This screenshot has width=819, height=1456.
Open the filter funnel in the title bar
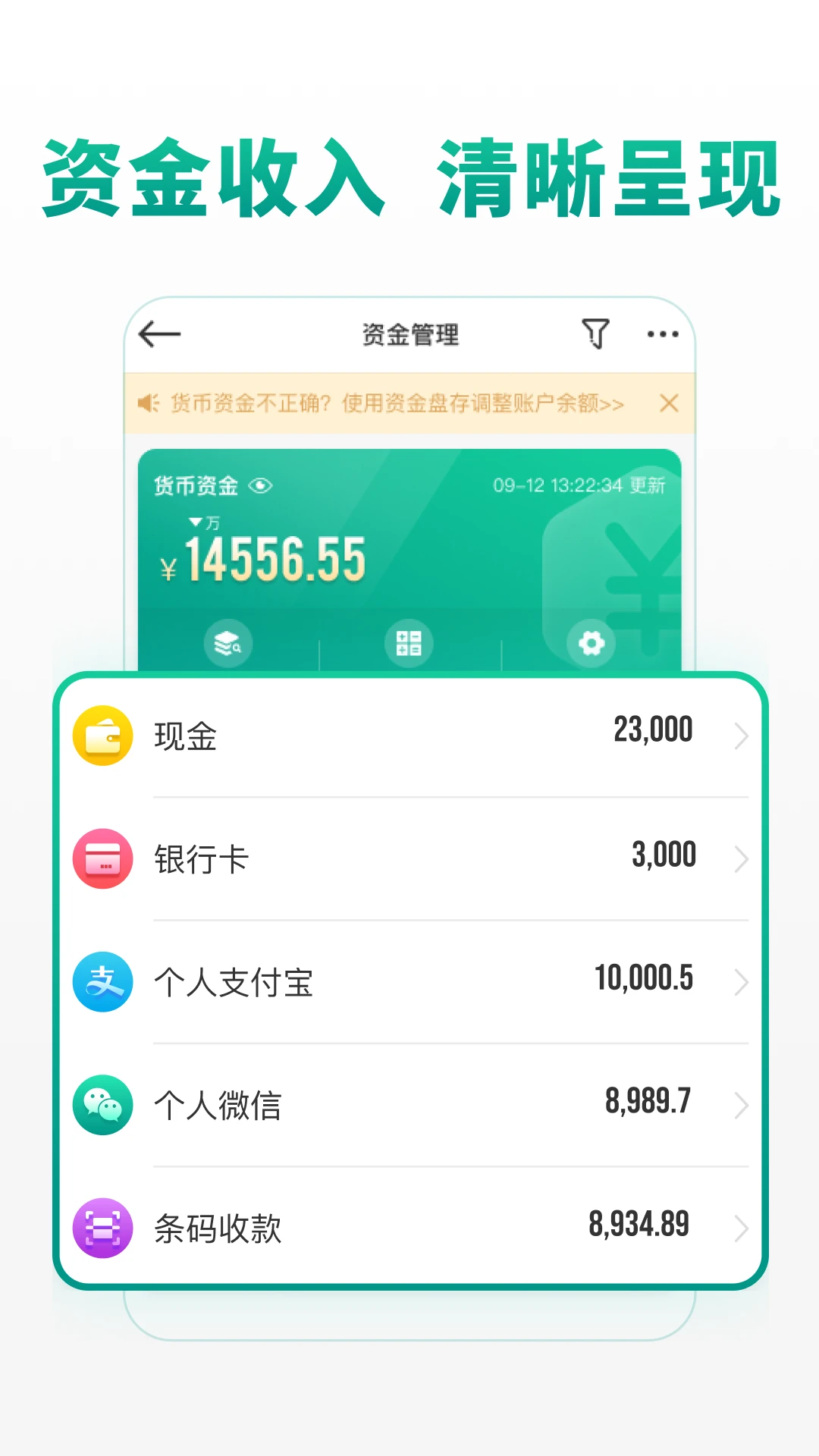coord(596,334)
